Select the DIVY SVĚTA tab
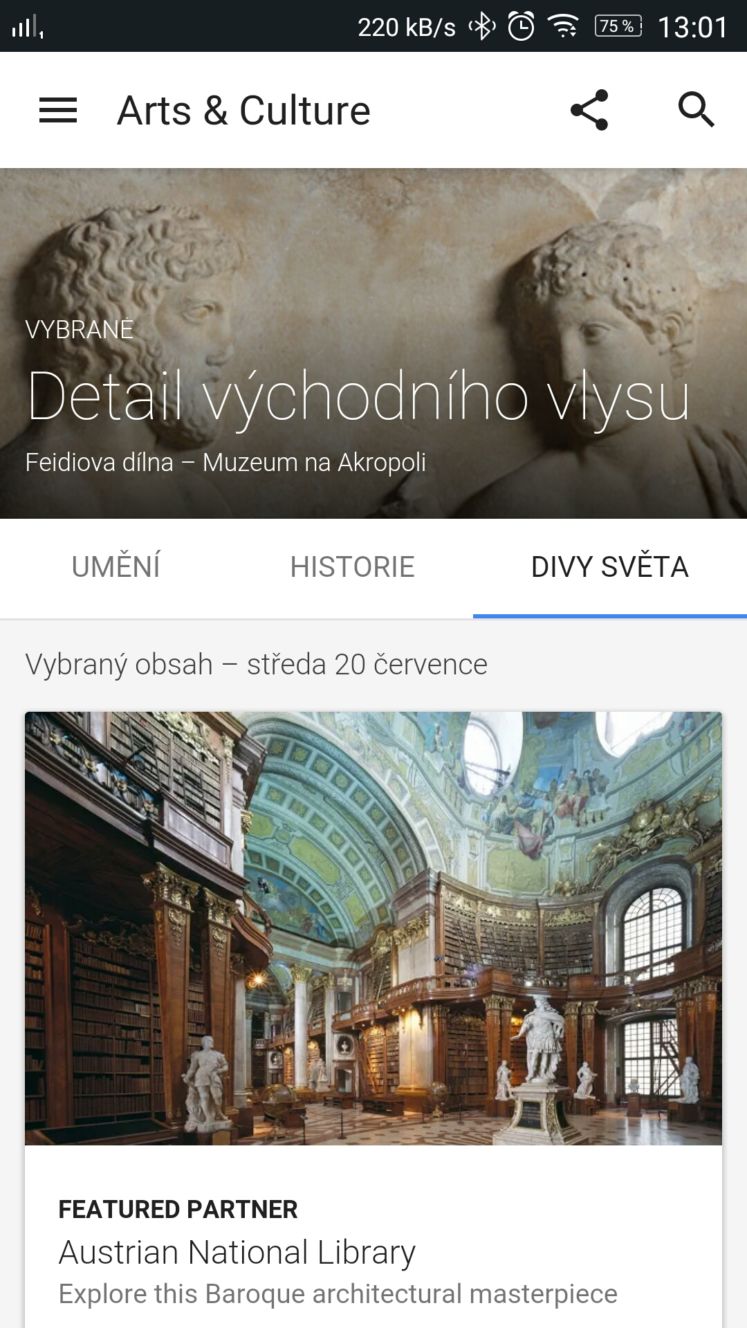Screen dimensions: 747x1328 pos(609,567)
